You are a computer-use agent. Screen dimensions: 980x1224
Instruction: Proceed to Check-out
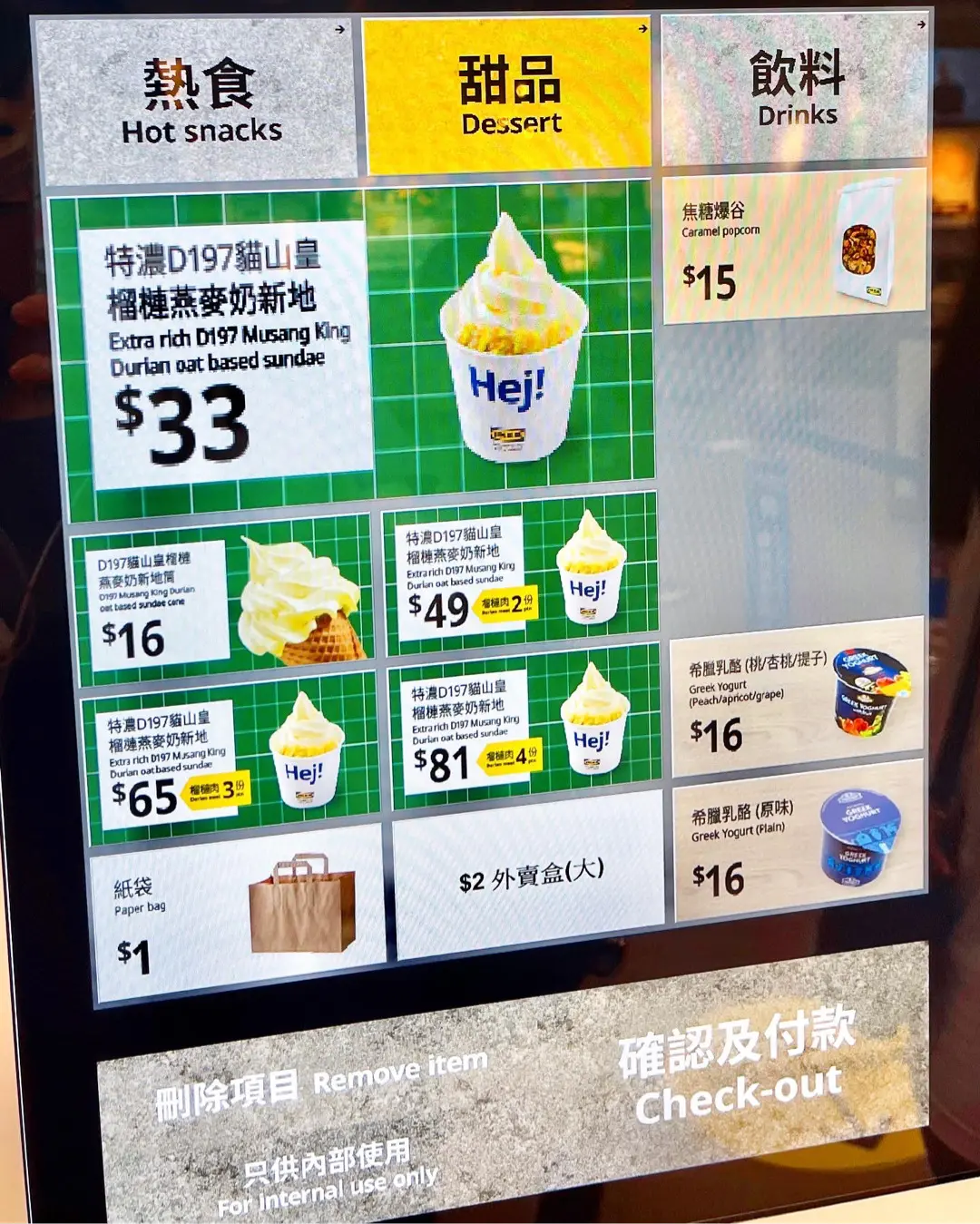[737, 1066]
